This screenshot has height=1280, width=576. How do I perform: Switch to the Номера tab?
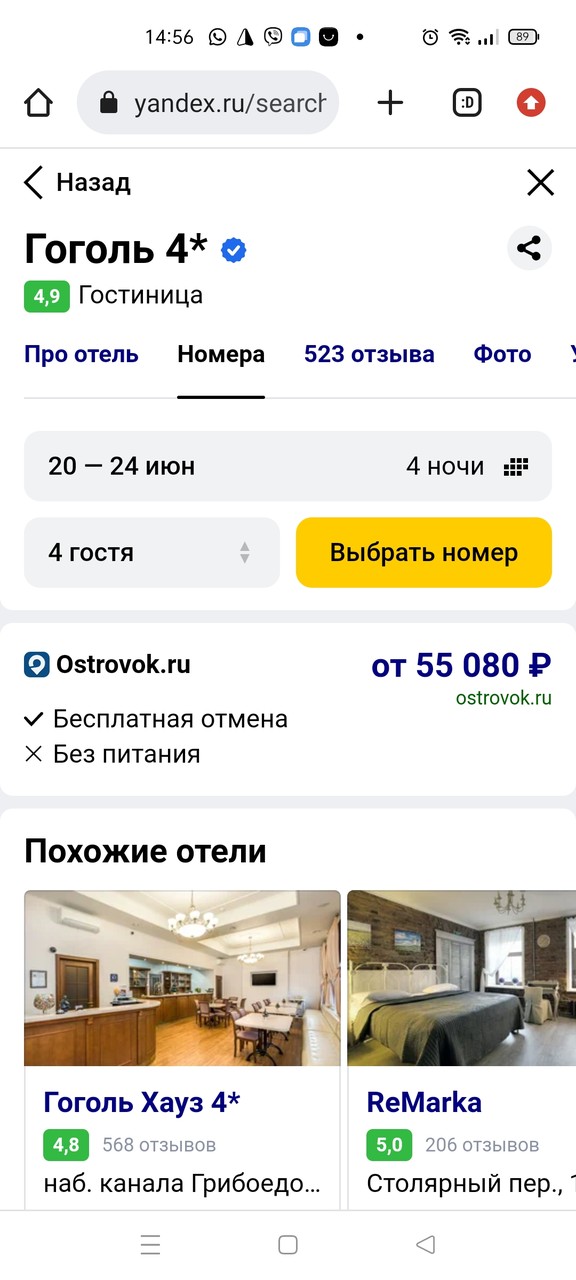tap(221, 354)
